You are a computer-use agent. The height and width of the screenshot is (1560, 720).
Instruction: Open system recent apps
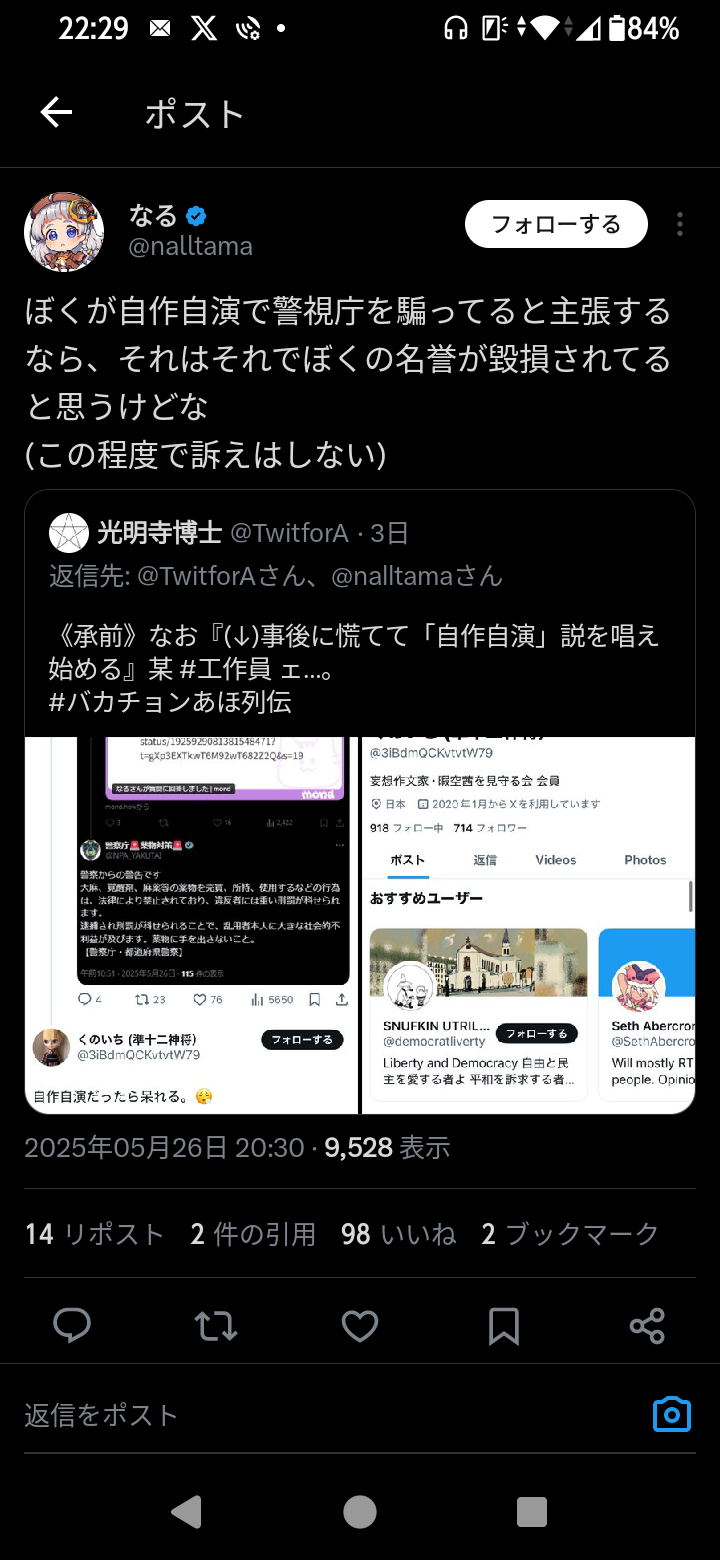click(532, 1511)
